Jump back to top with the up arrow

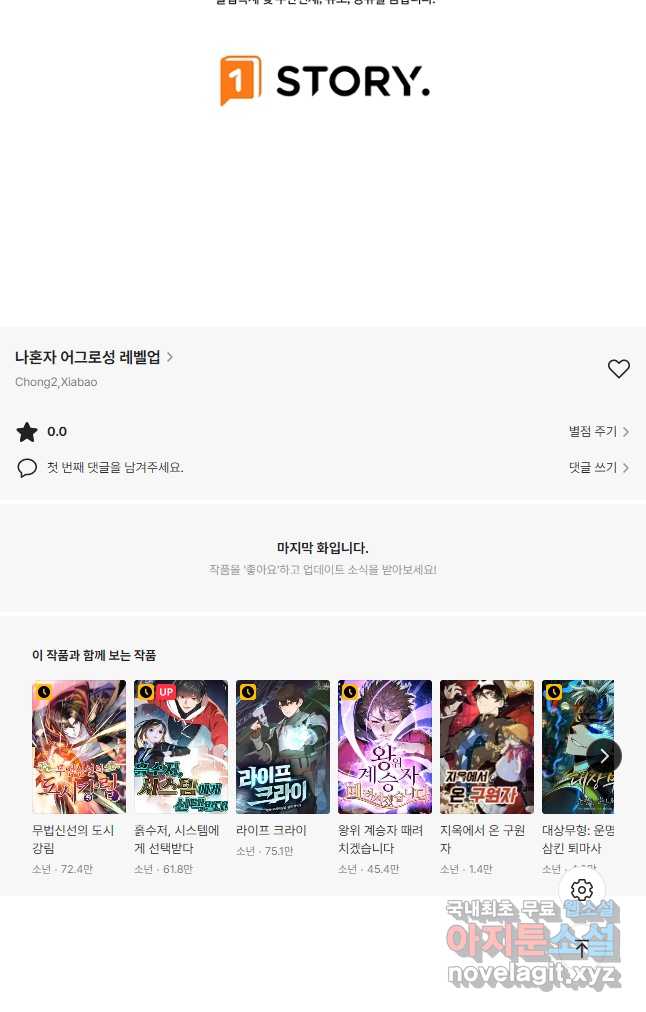click(582, 949)
